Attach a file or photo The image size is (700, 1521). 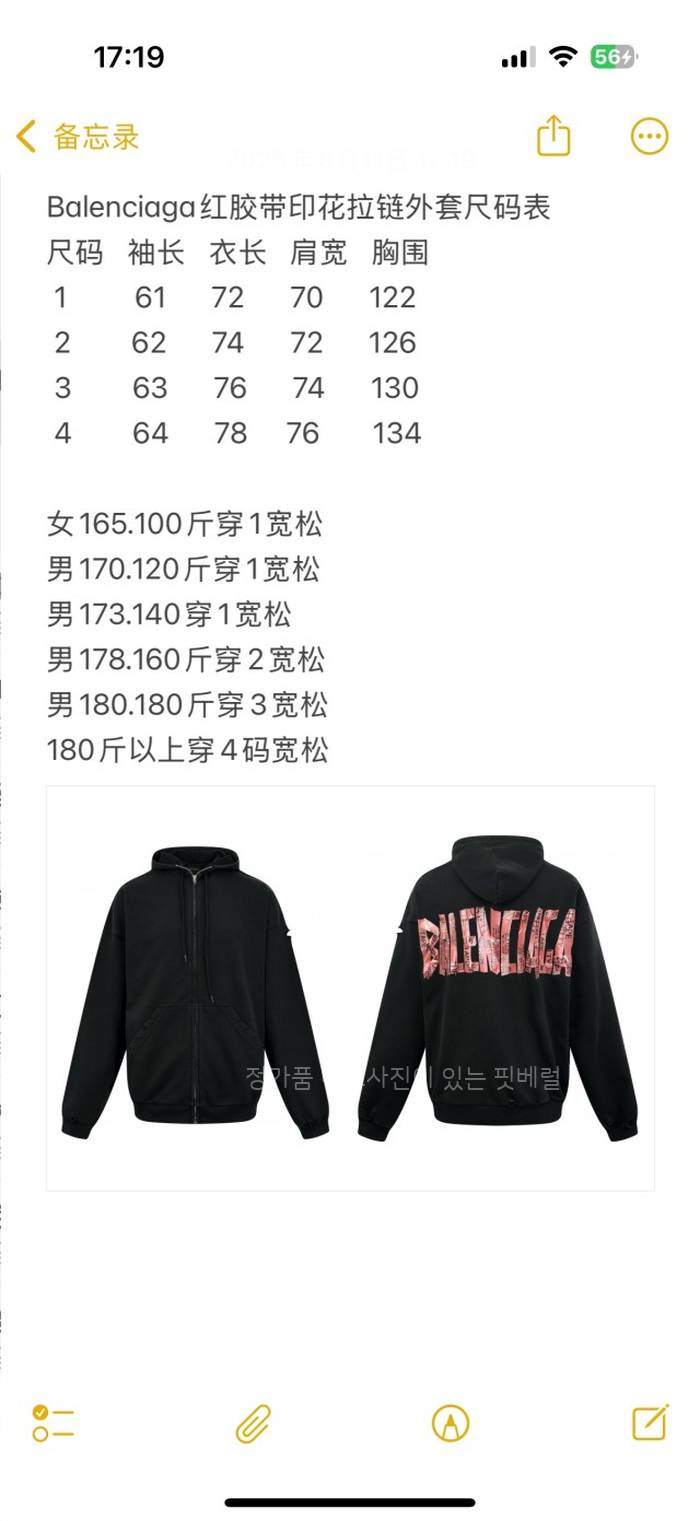pos(253,1423)
